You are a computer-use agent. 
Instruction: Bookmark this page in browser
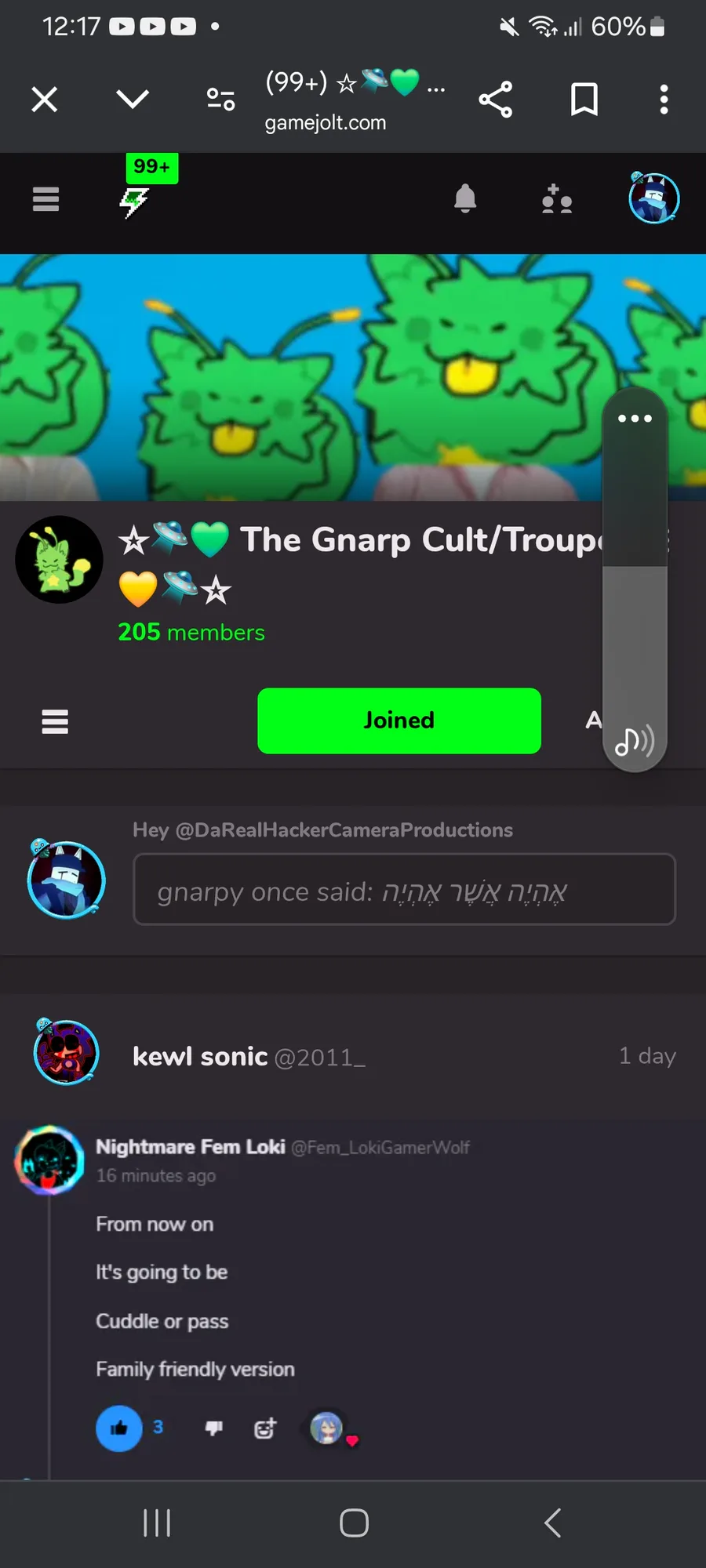pyautogui.click(x=584, y=100)
